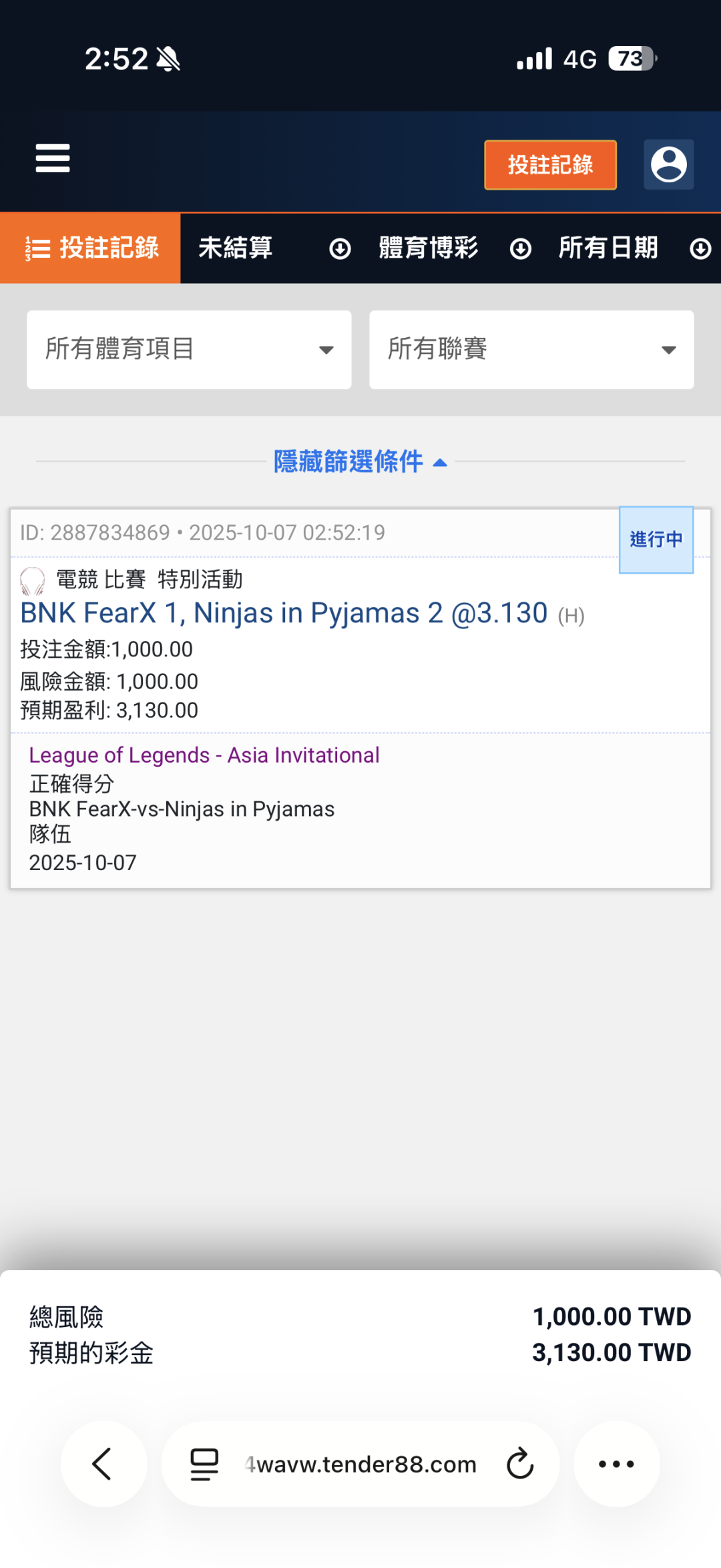
Task: Open the 所有體育項目 sports selector
Action: click(189, 349)
